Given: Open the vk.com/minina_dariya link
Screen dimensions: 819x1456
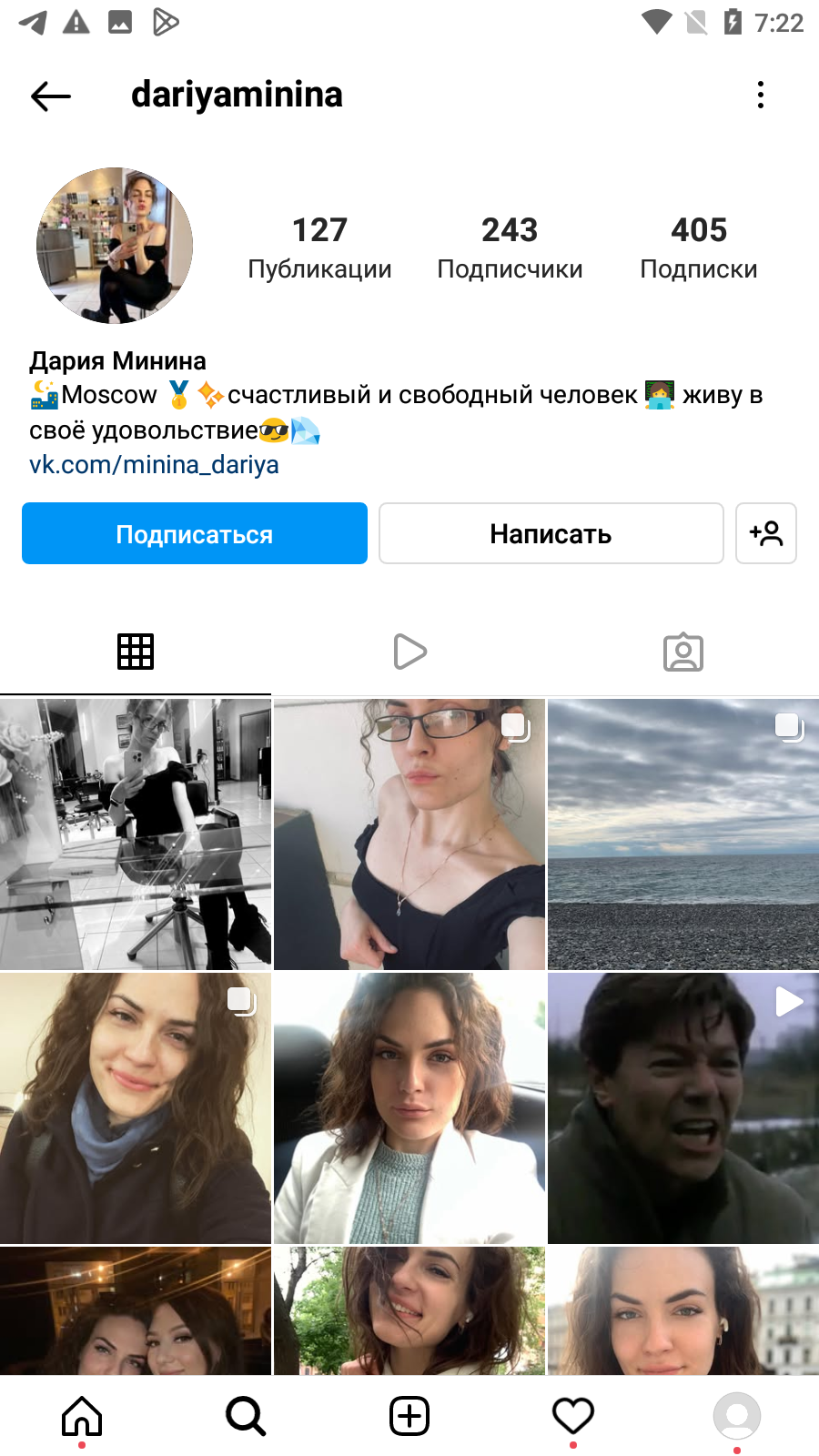Looking at the screenshot, I should pos(154,465).
